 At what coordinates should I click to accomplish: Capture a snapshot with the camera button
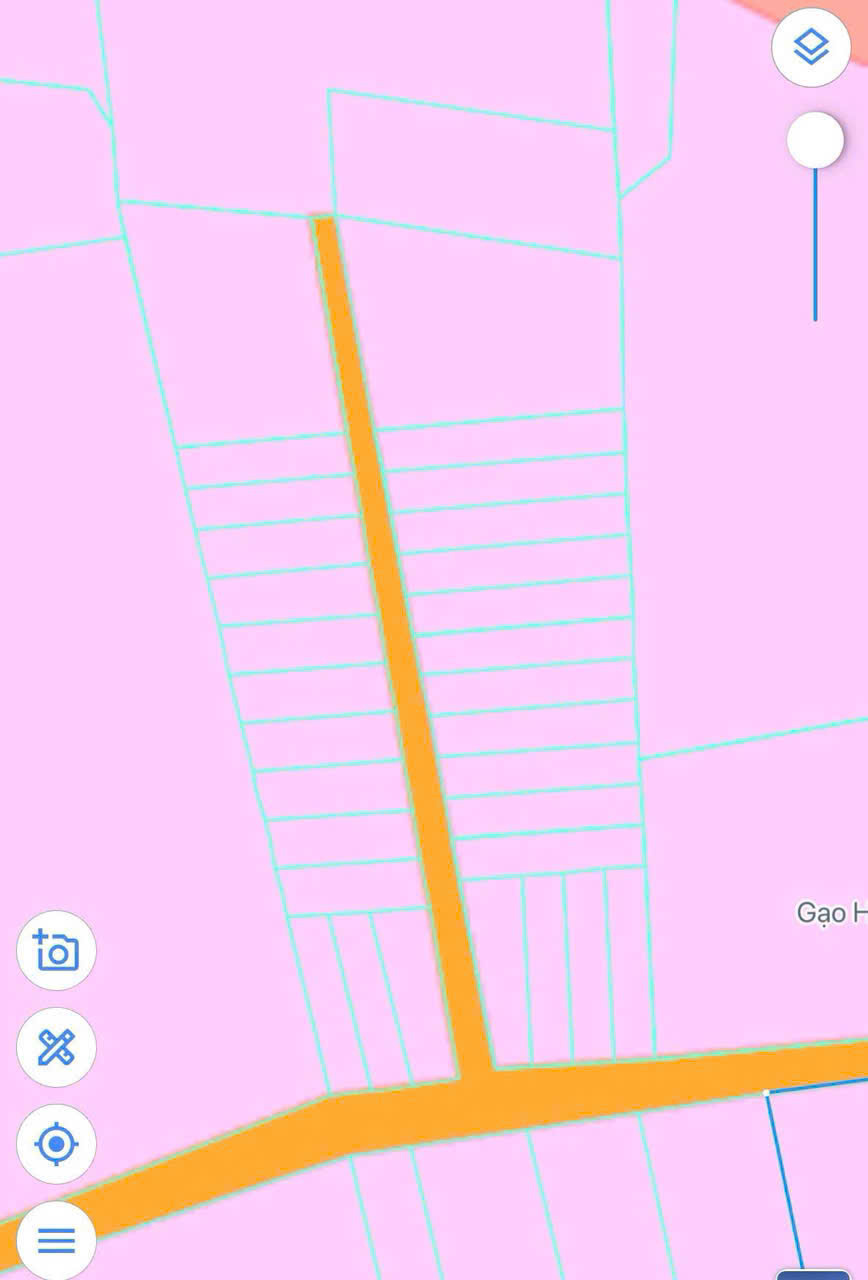pyautogui.click(x=56, y=950)
